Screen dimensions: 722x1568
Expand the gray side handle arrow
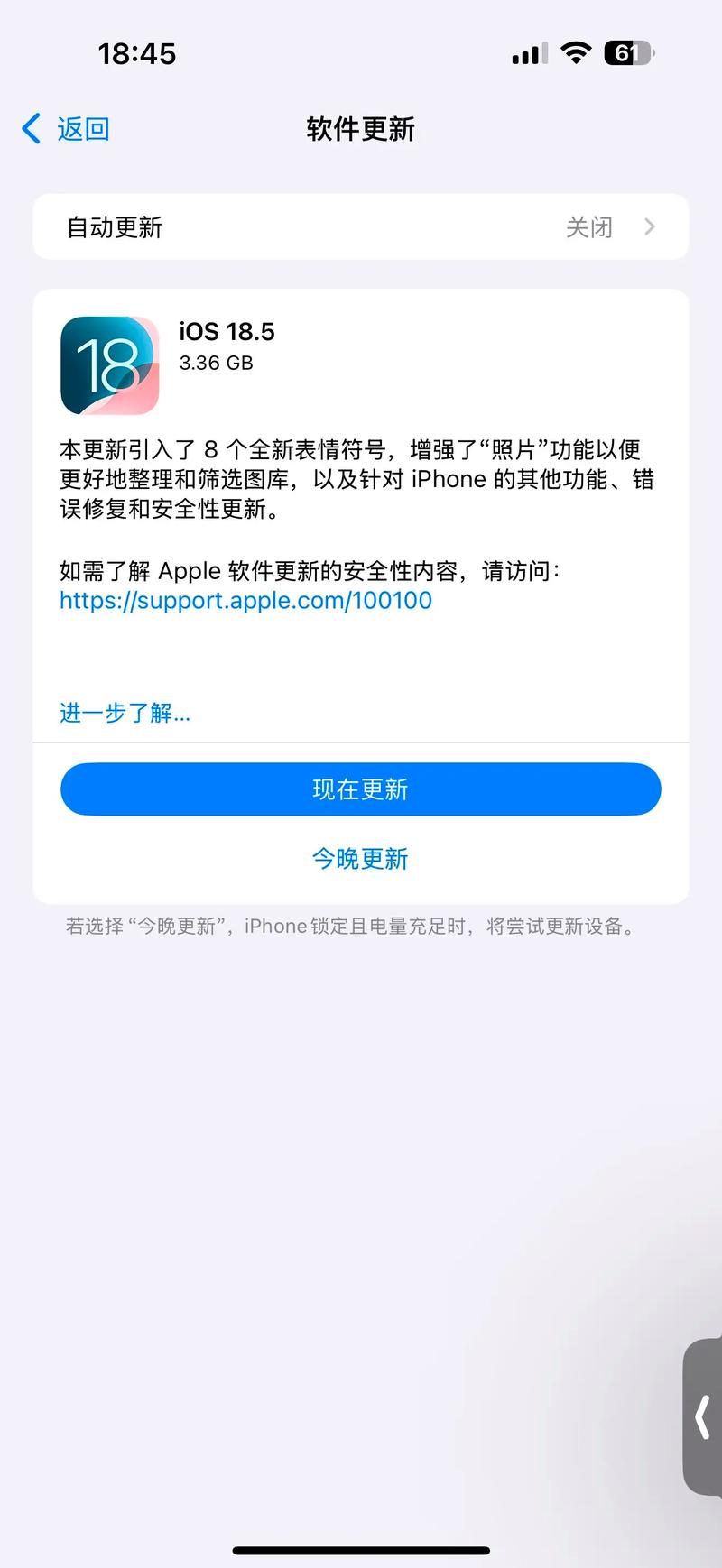(703, 1416)
